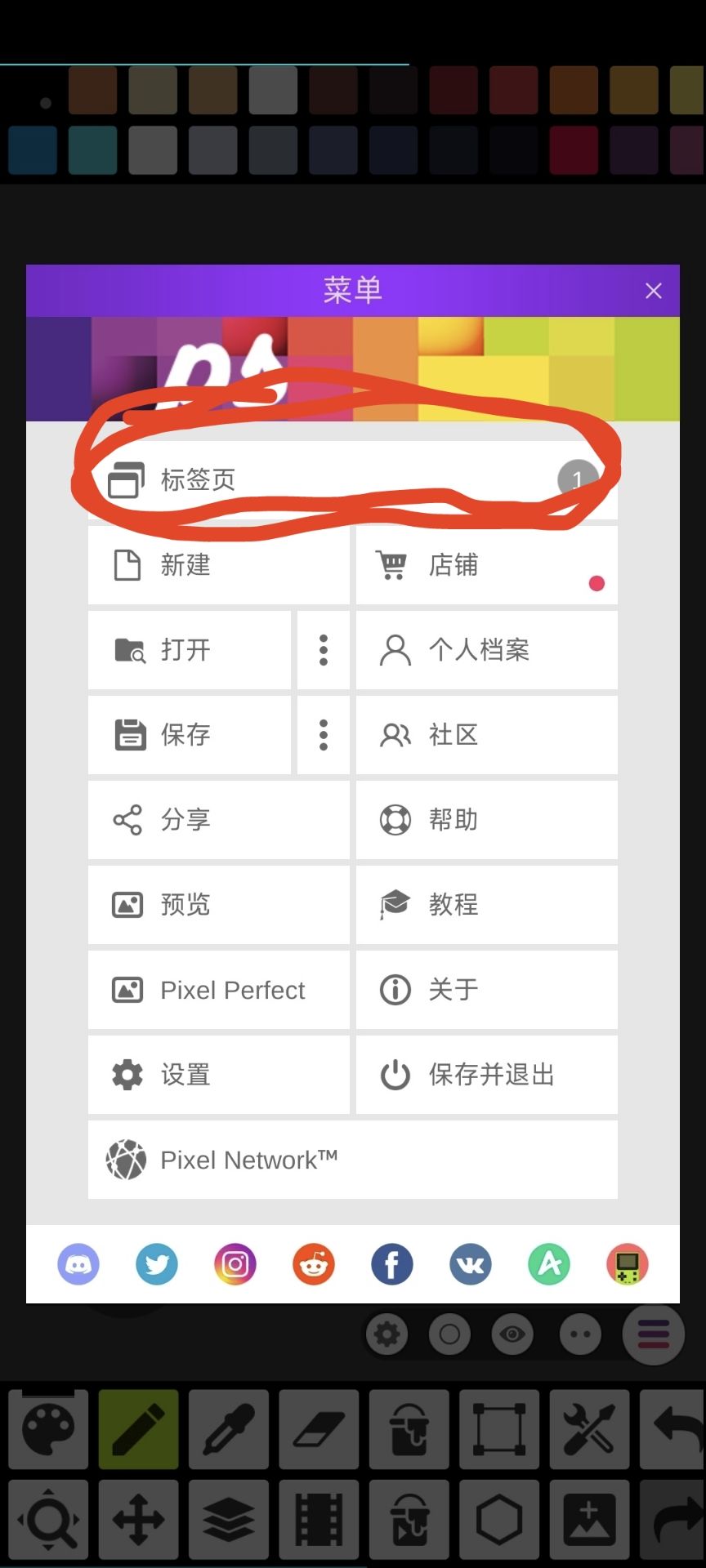Image resolution: width=706 pixels, height=1568 pixels.
Task: Open the hamburger menu button
Action: [x=652, y=1334]
